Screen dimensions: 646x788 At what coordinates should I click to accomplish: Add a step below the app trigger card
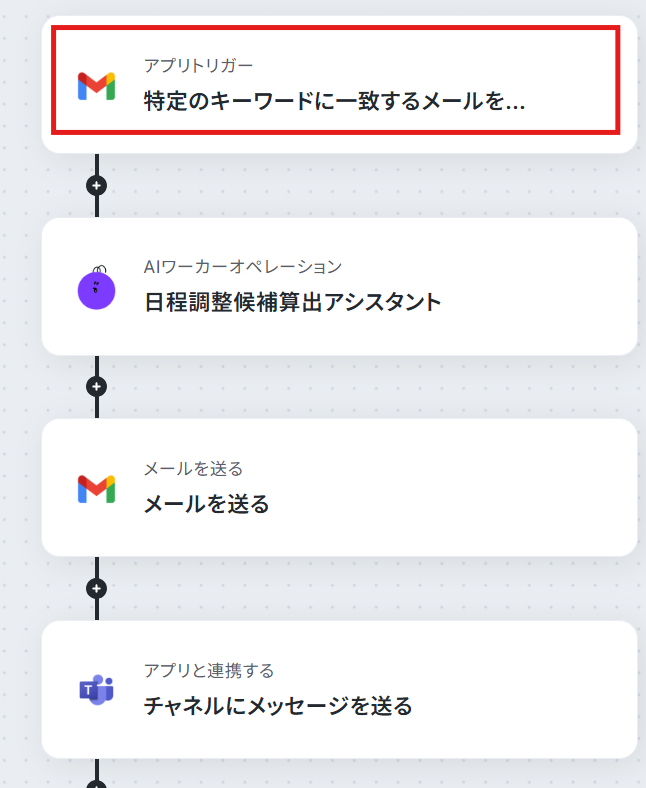pos(97,185)
